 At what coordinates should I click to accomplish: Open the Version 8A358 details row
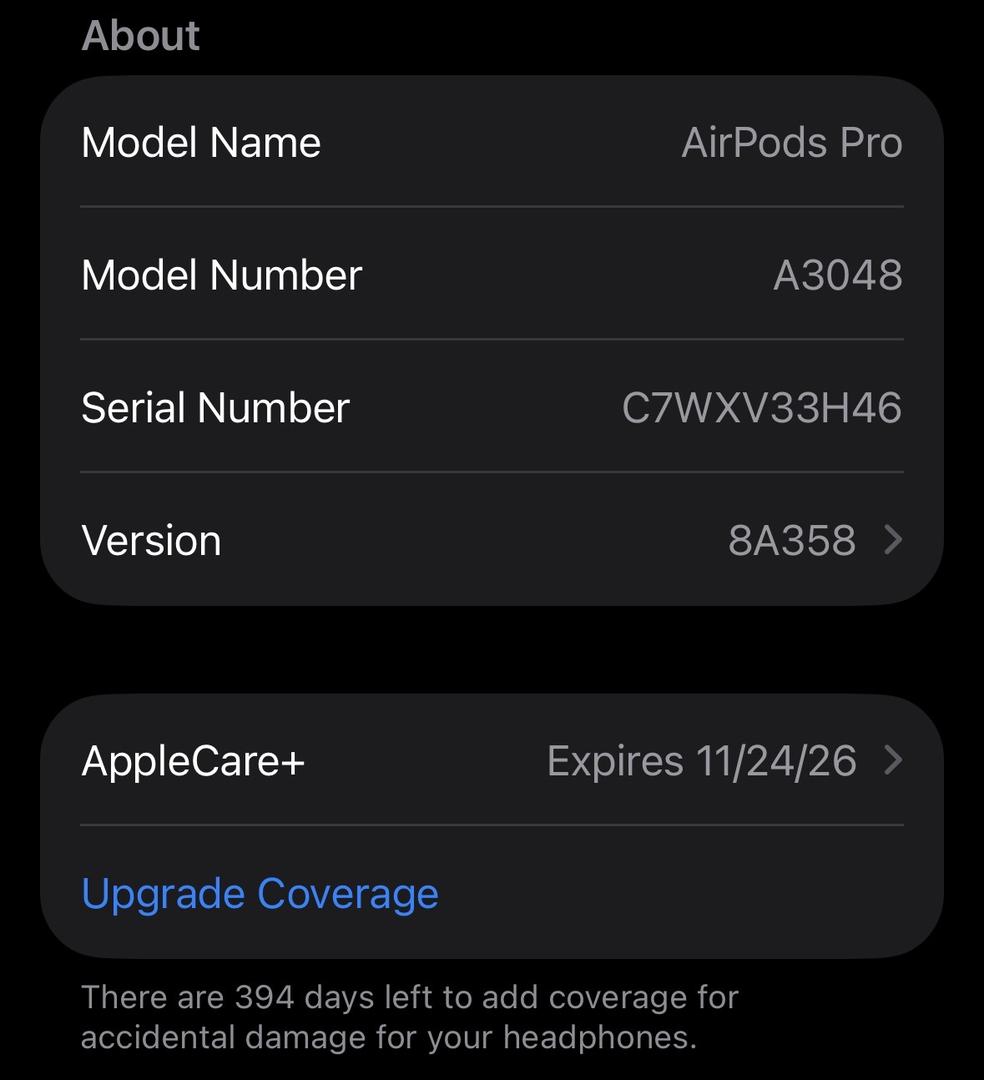point(490,541)
